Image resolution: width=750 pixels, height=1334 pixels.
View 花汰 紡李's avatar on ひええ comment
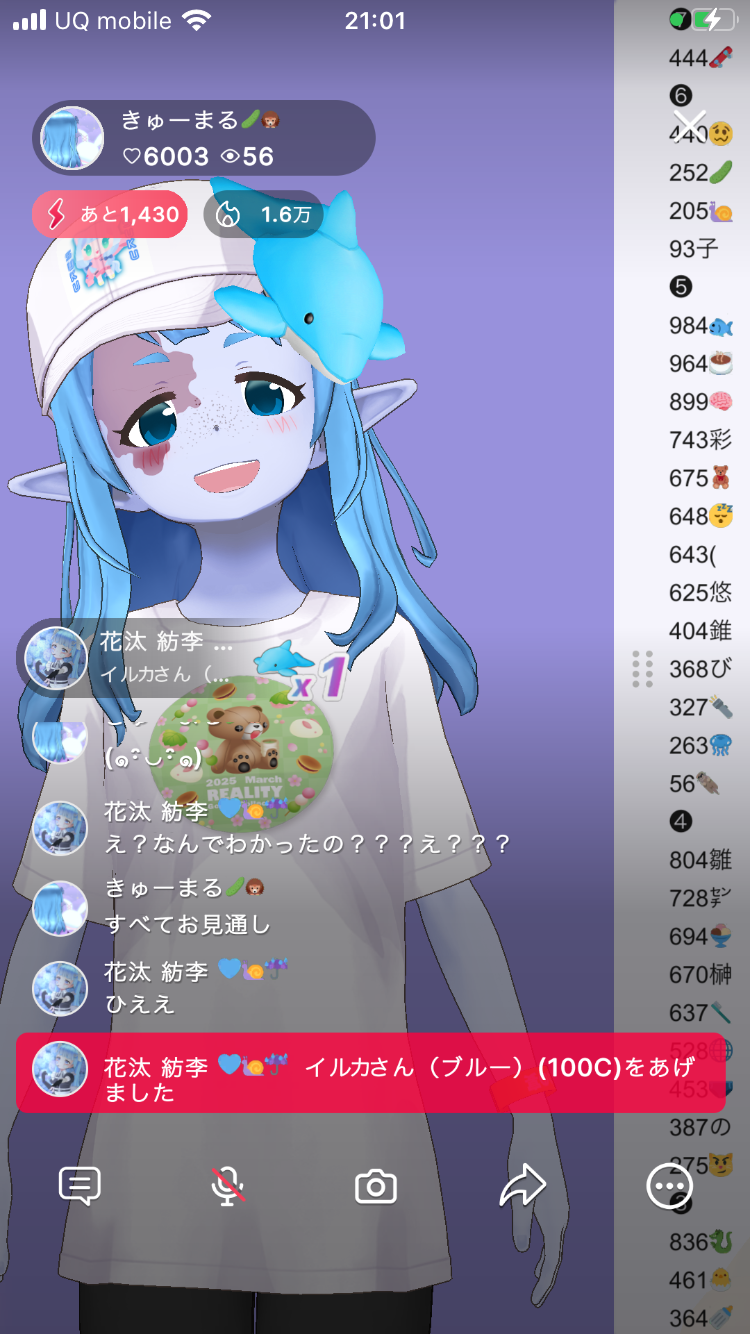pyautogui.click(x=60, y=988)
